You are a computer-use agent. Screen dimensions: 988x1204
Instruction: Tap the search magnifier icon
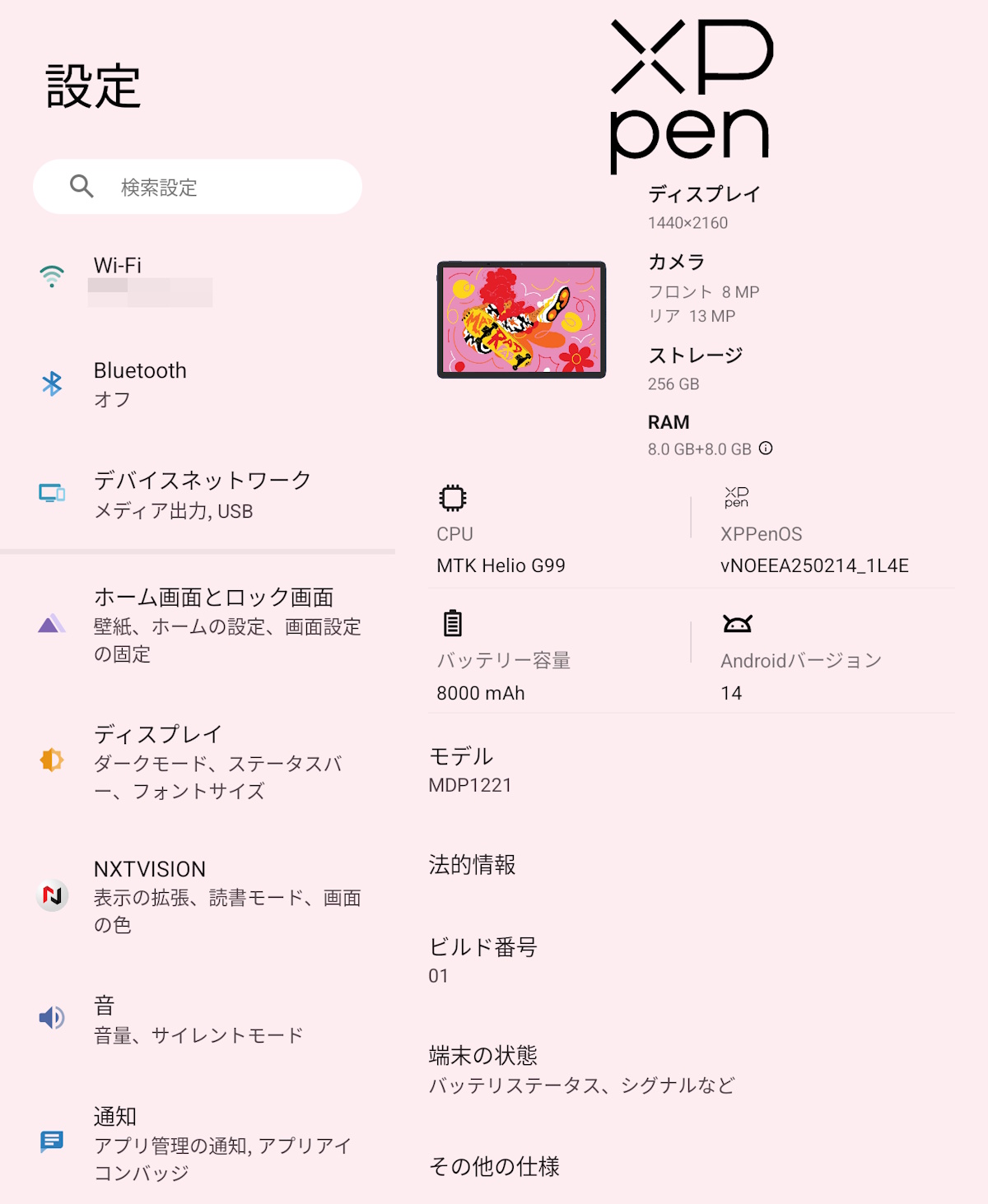click(81, 186)
